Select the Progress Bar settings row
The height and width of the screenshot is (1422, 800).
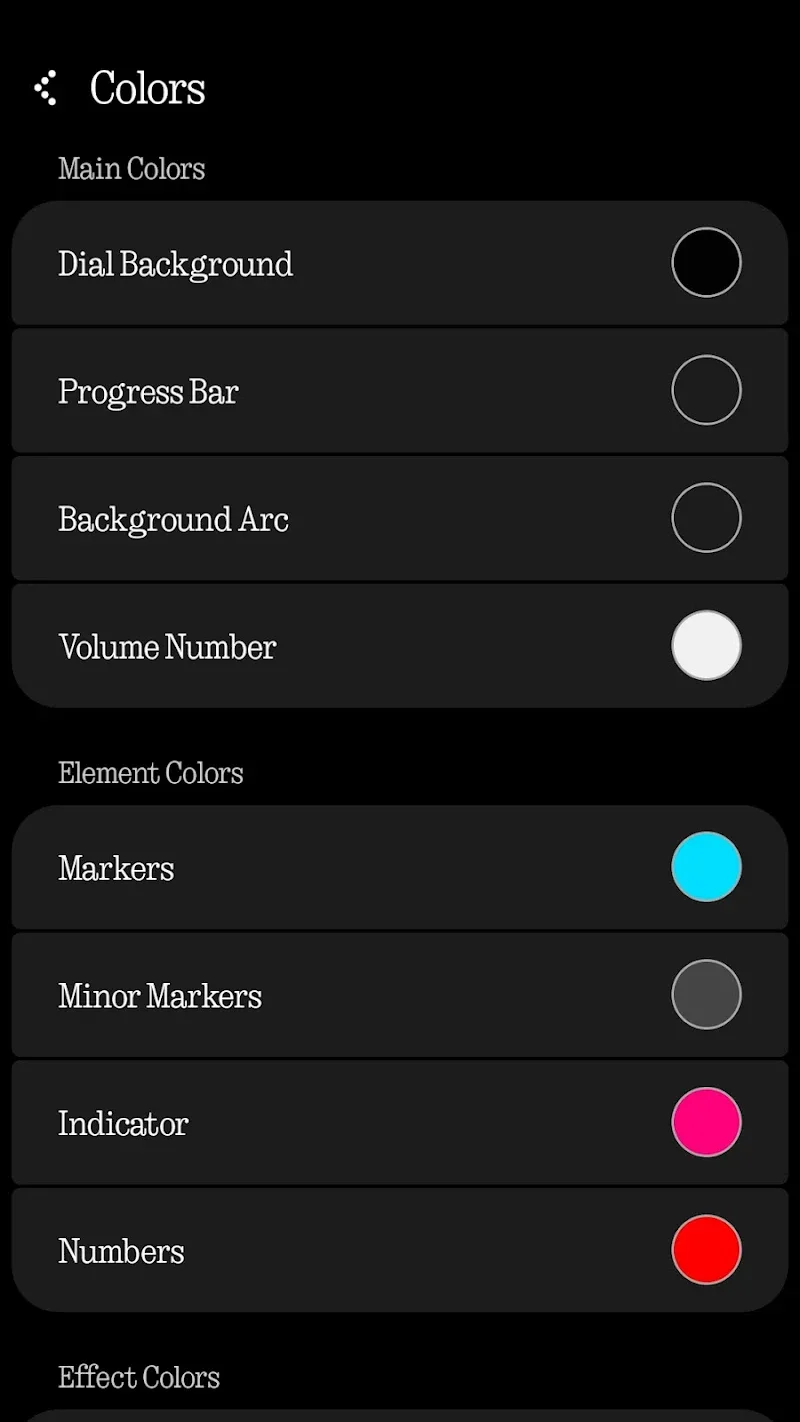[x=300, y=391]
